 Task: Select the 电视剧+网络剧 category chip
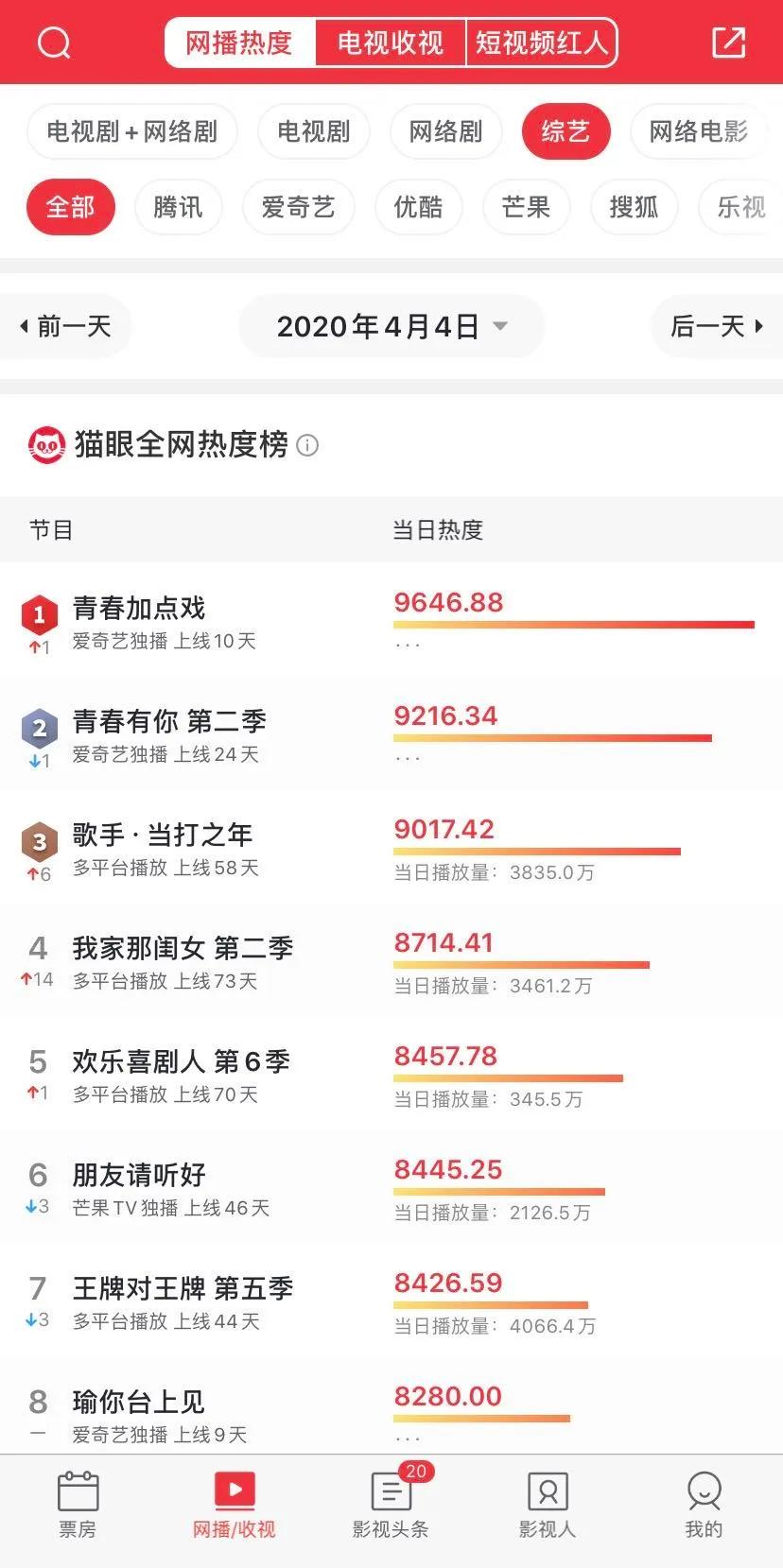pyautogui.click(x=131, y=131)
